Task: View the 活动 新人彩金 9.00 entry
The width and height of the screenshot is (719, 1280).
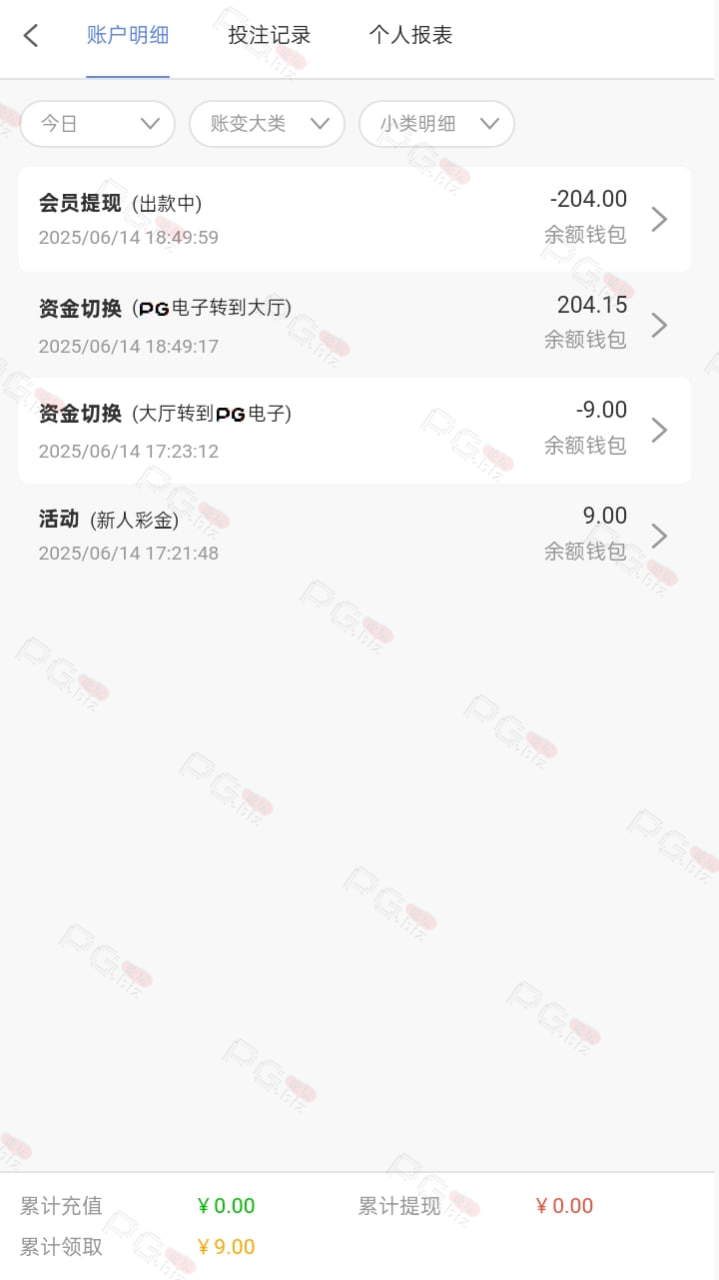Action: point(355,535)
